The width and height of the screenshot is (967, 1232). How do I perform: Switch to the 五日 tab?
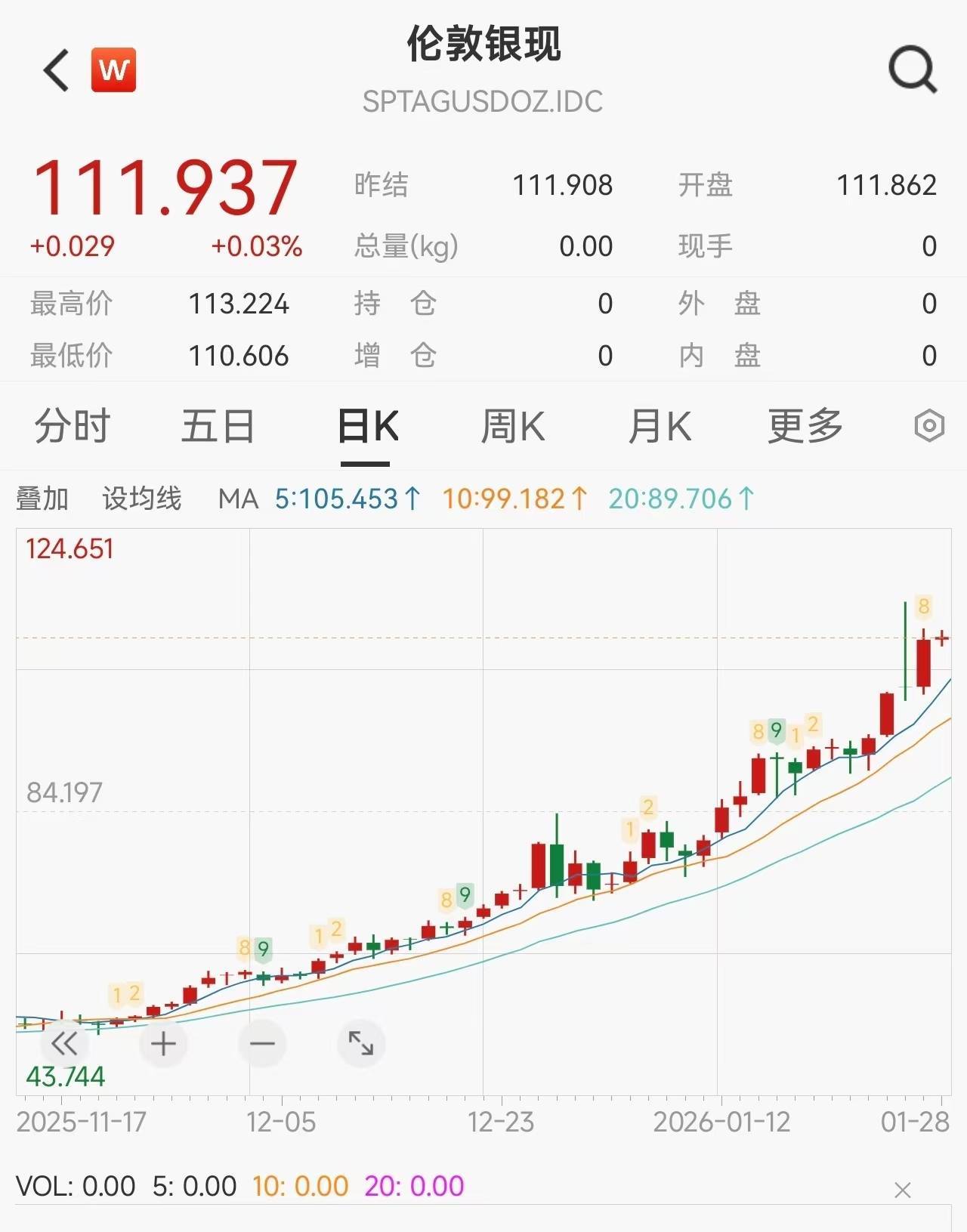(x=218, y=426)
